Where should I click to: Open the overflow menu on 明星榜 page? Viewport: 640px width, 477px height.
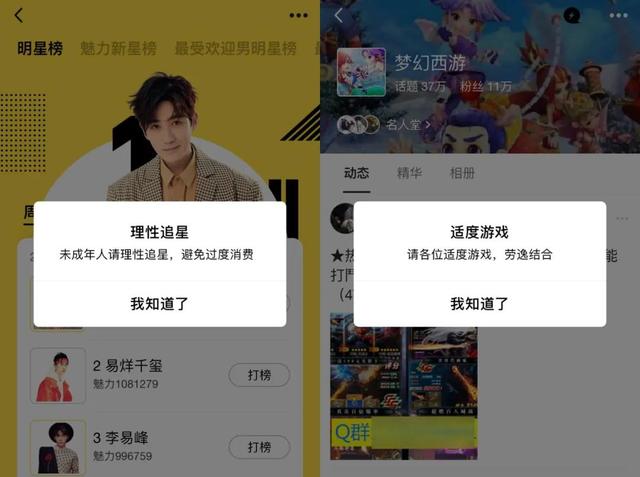click(298, 15)
